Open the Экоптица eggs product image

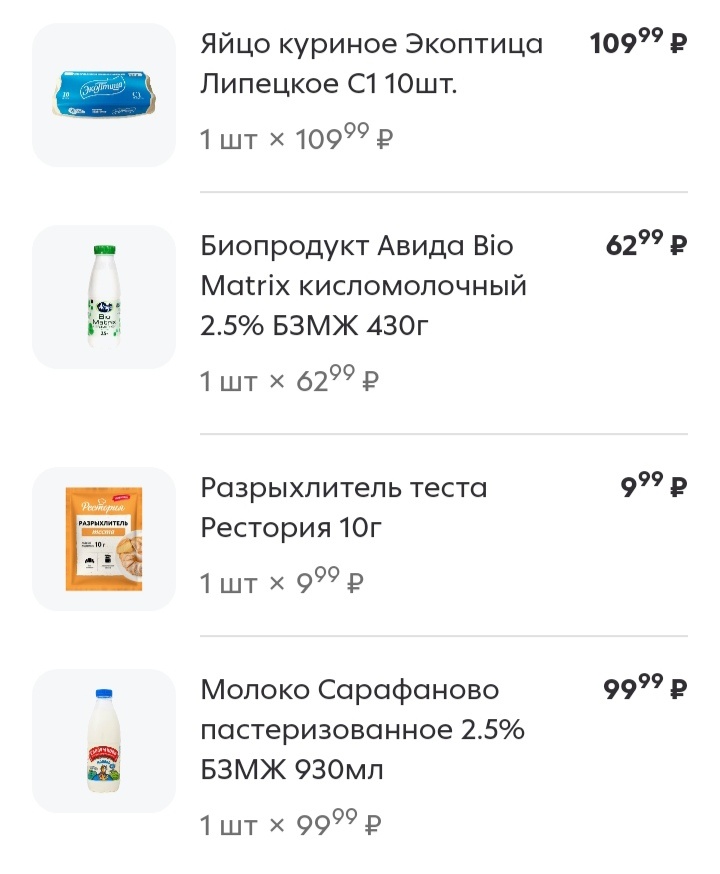point(104,95)
